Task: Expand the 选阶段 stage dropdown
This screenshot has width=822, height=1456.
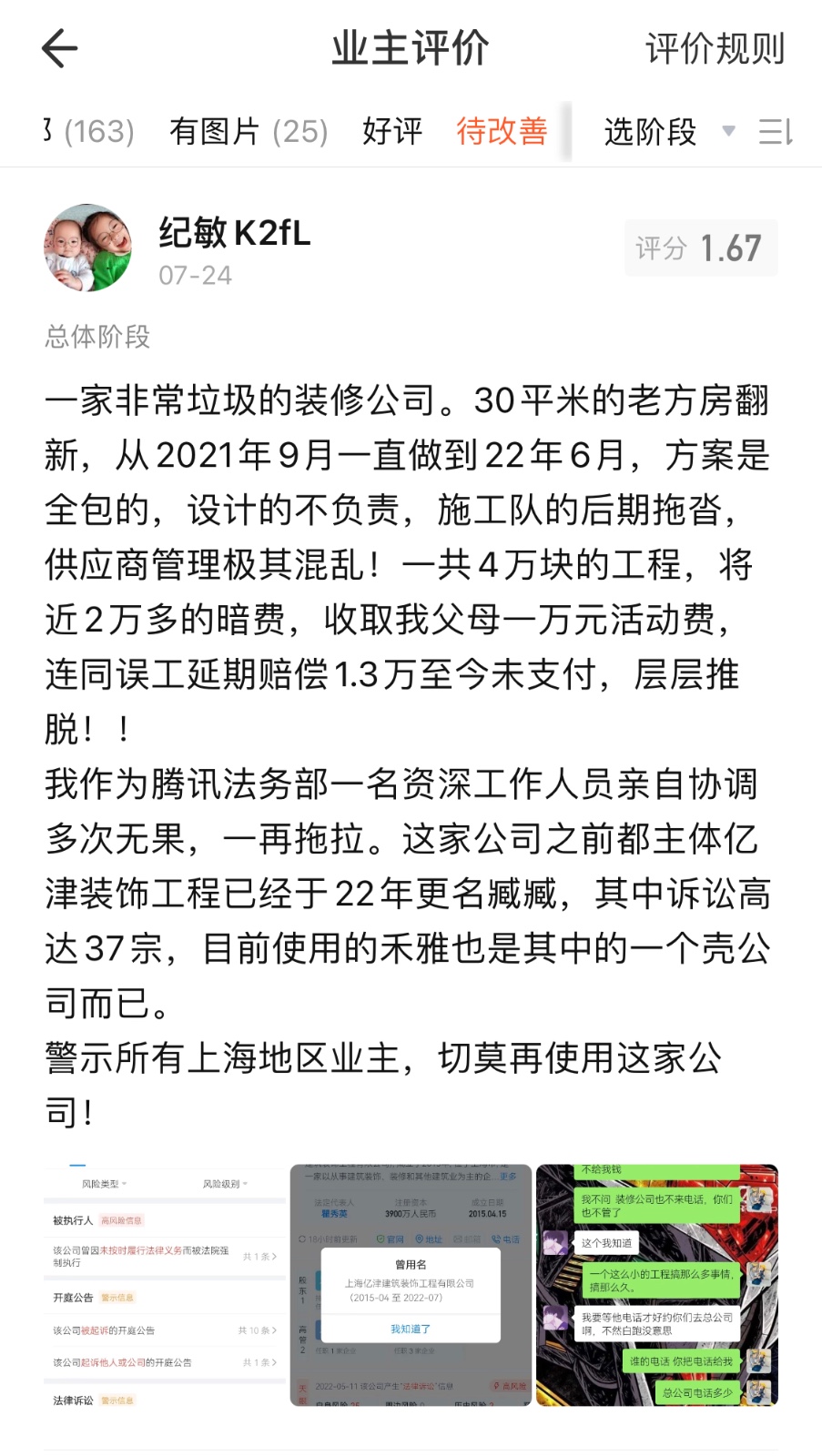Action: point(668,132)
